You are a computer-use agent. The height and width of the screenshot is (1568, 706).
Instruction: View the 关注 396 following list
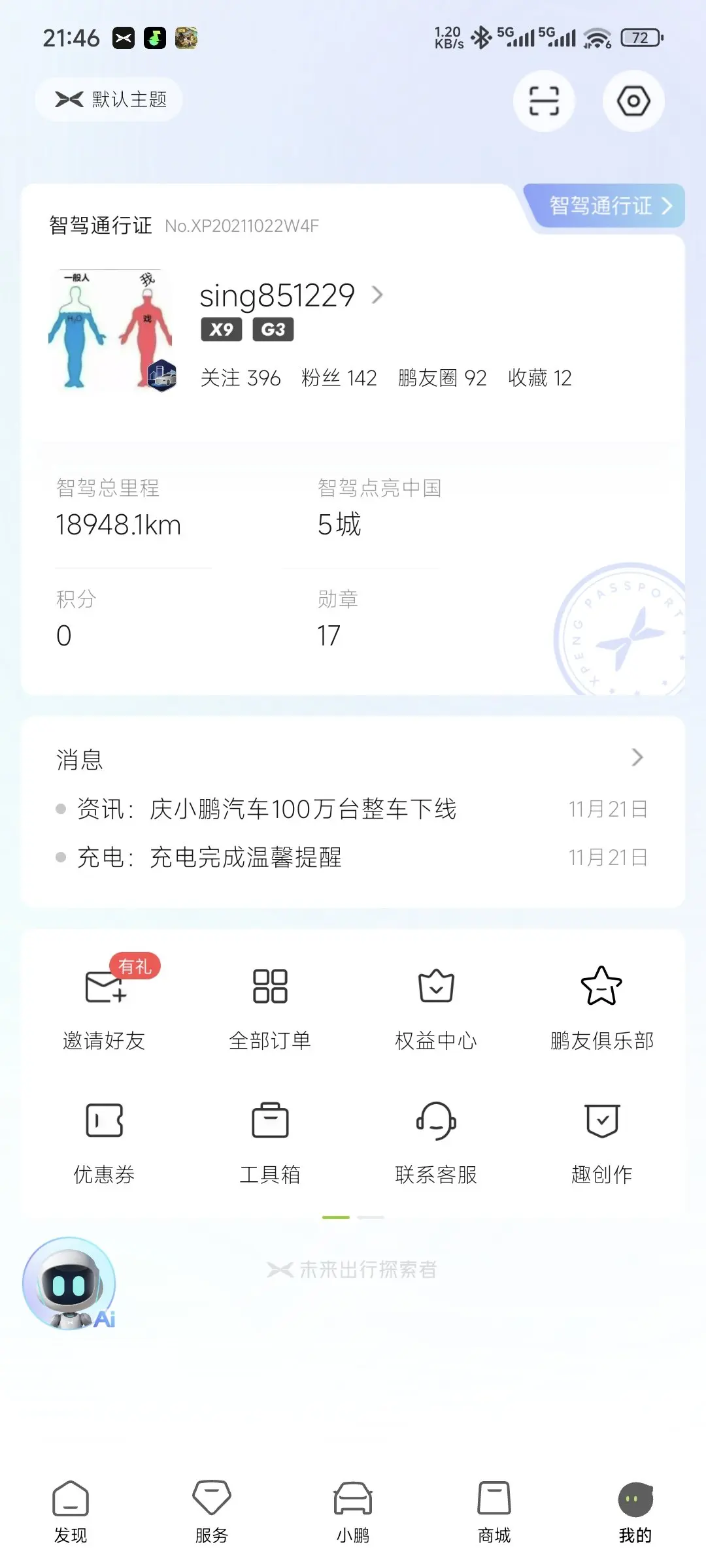click(240, 378)
